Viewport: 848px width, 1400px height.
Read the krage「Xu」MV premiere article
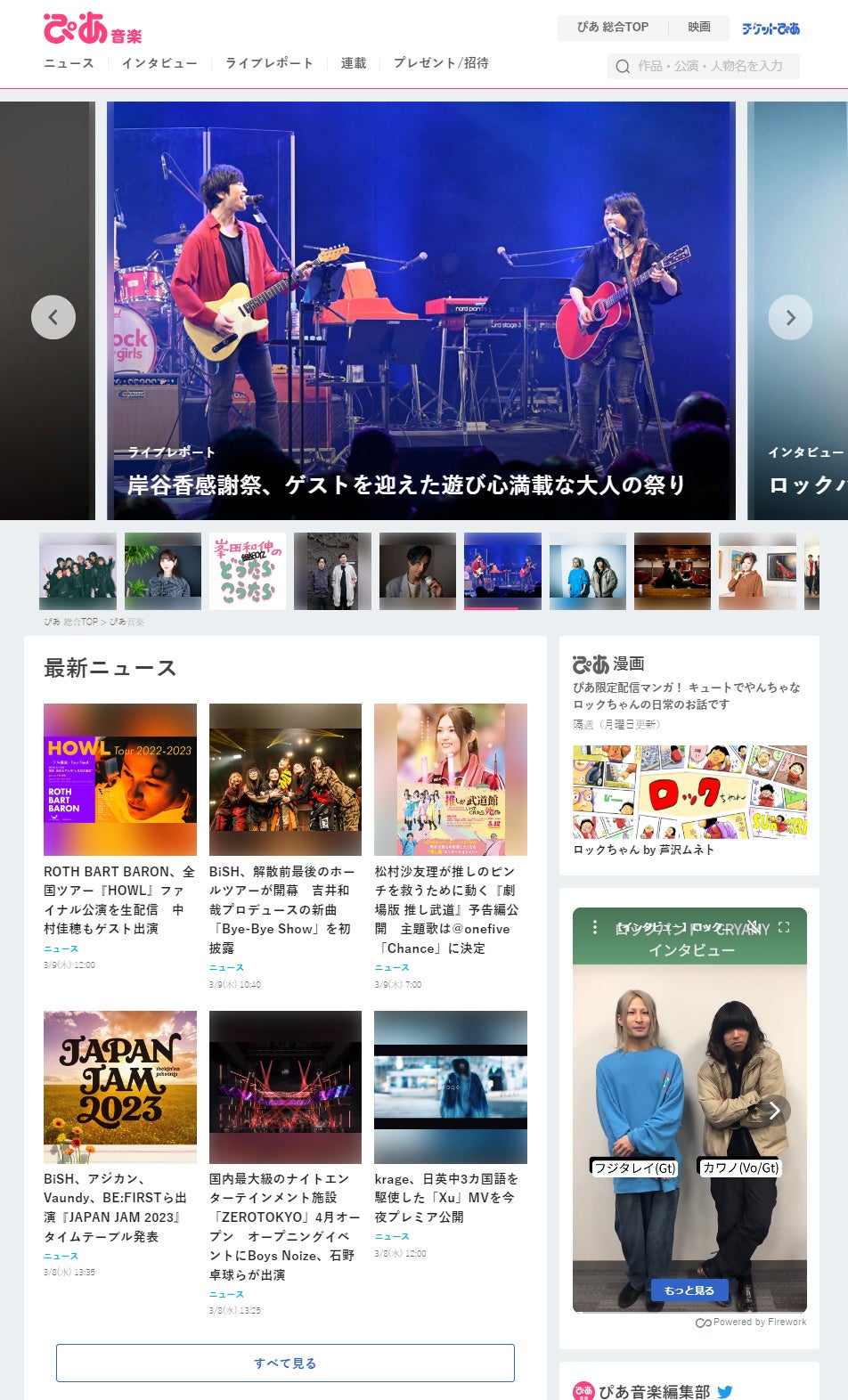coord(450,1197)
